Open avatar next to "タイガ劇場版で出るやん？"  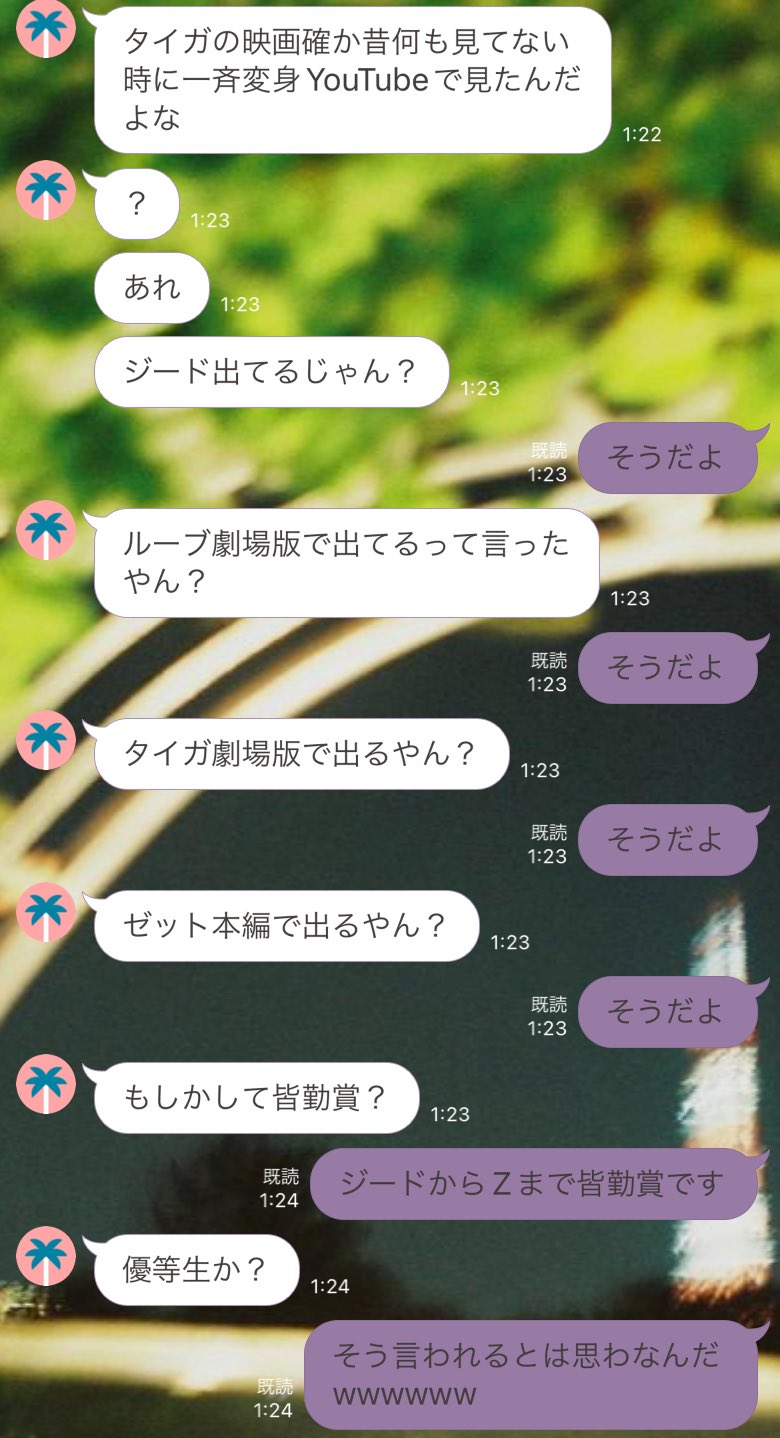tap(46, 740)
